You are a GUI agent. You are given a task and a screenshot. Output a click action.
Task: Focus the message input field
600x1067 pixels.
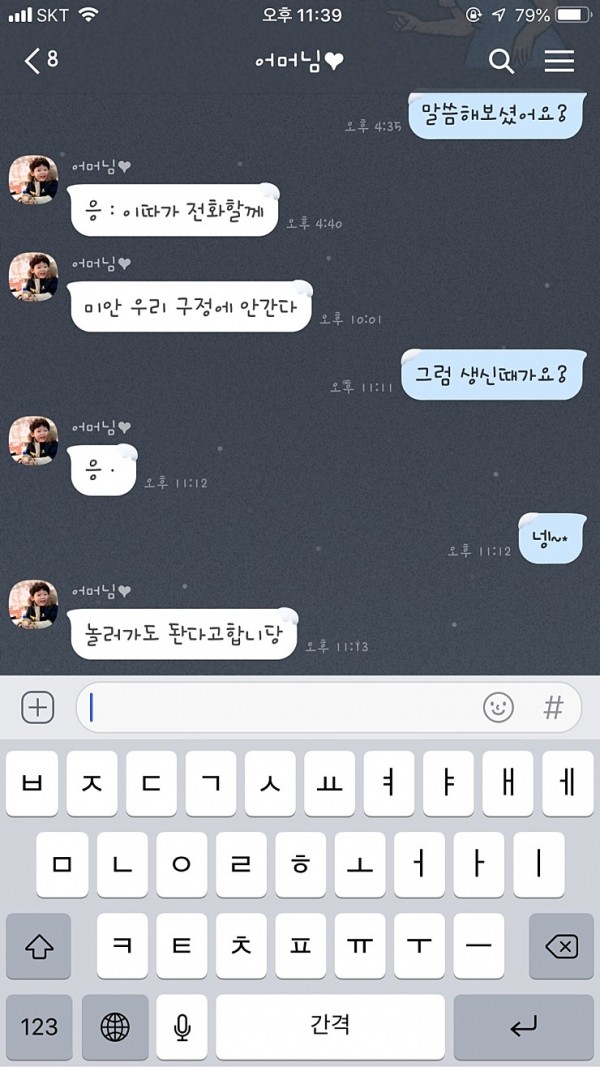[280, 708]
